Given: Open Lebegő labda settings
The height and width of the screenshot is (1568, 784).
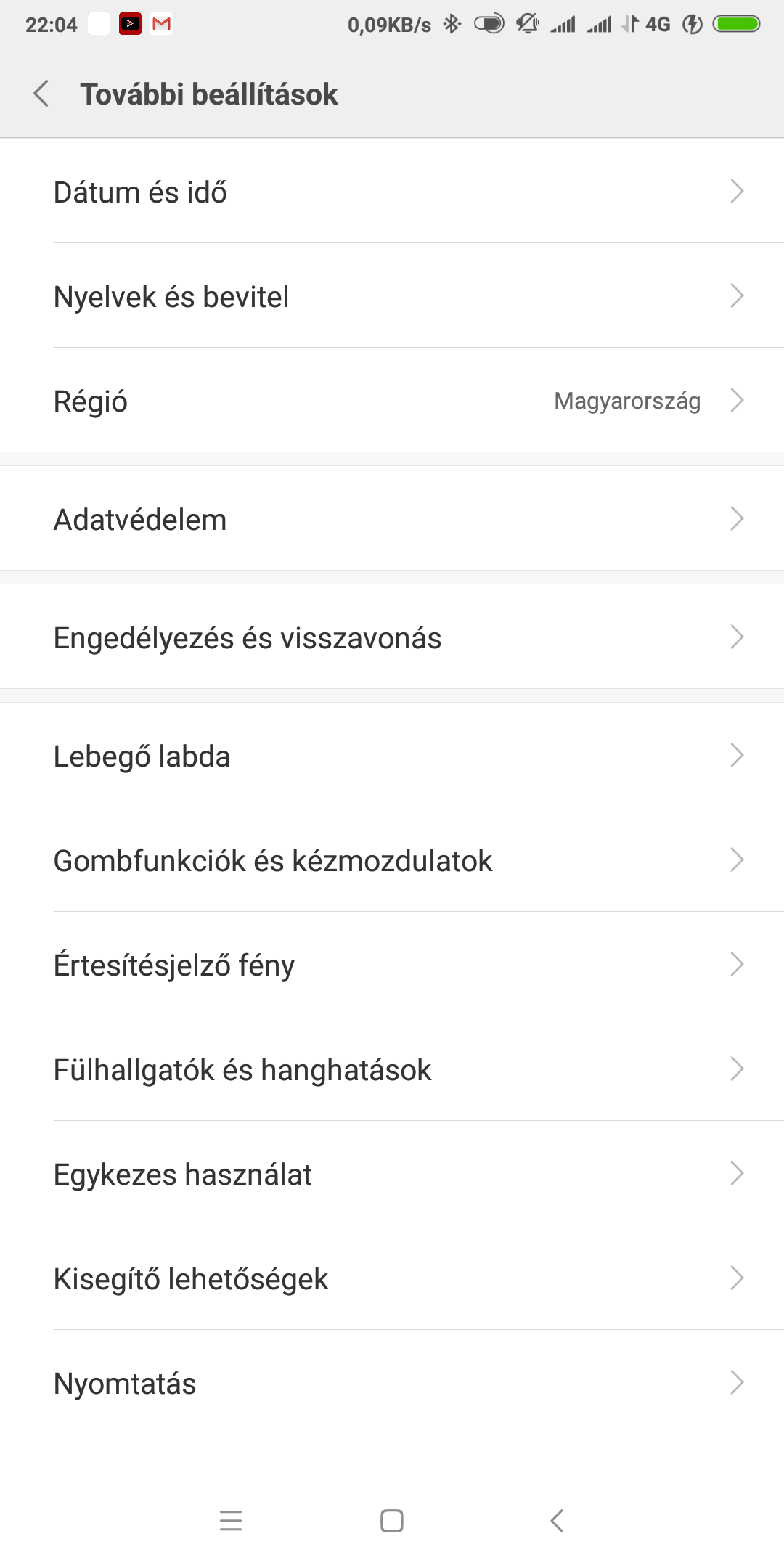Looking at the screenshot, I should click(392, 755).
